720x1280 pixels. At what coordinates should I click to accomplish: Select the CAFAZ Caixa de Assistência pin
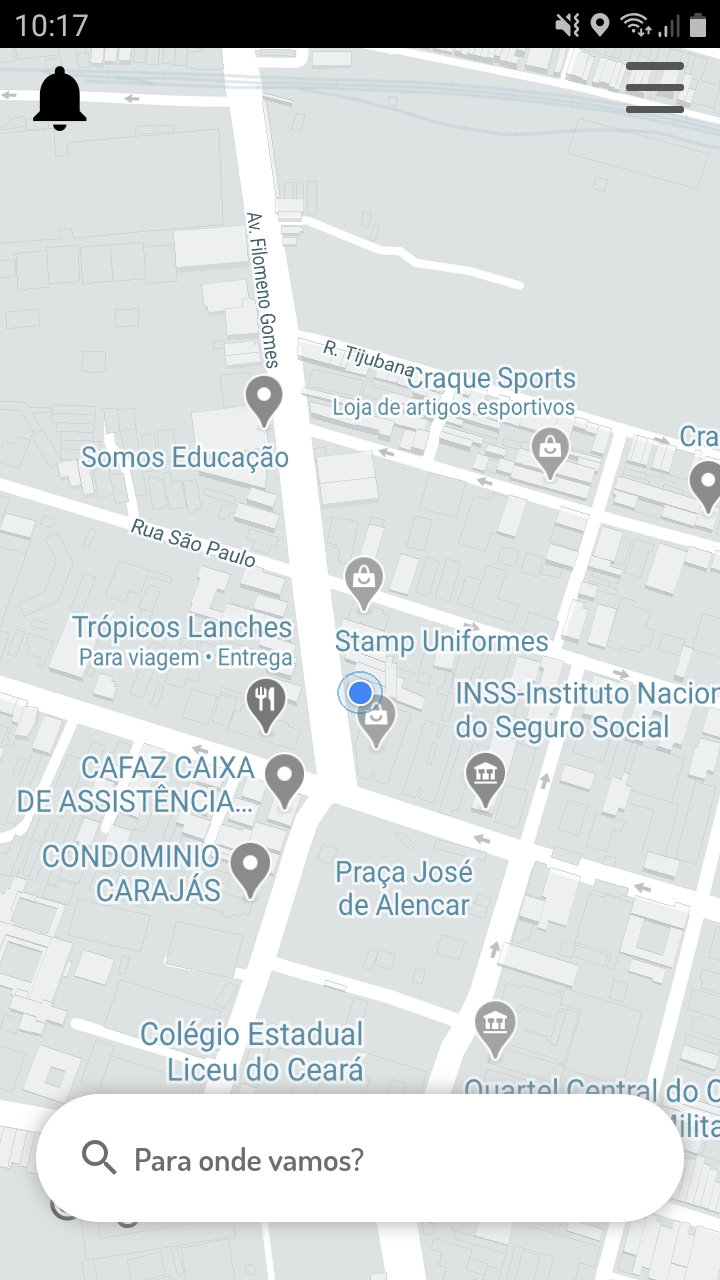point(285,778)
